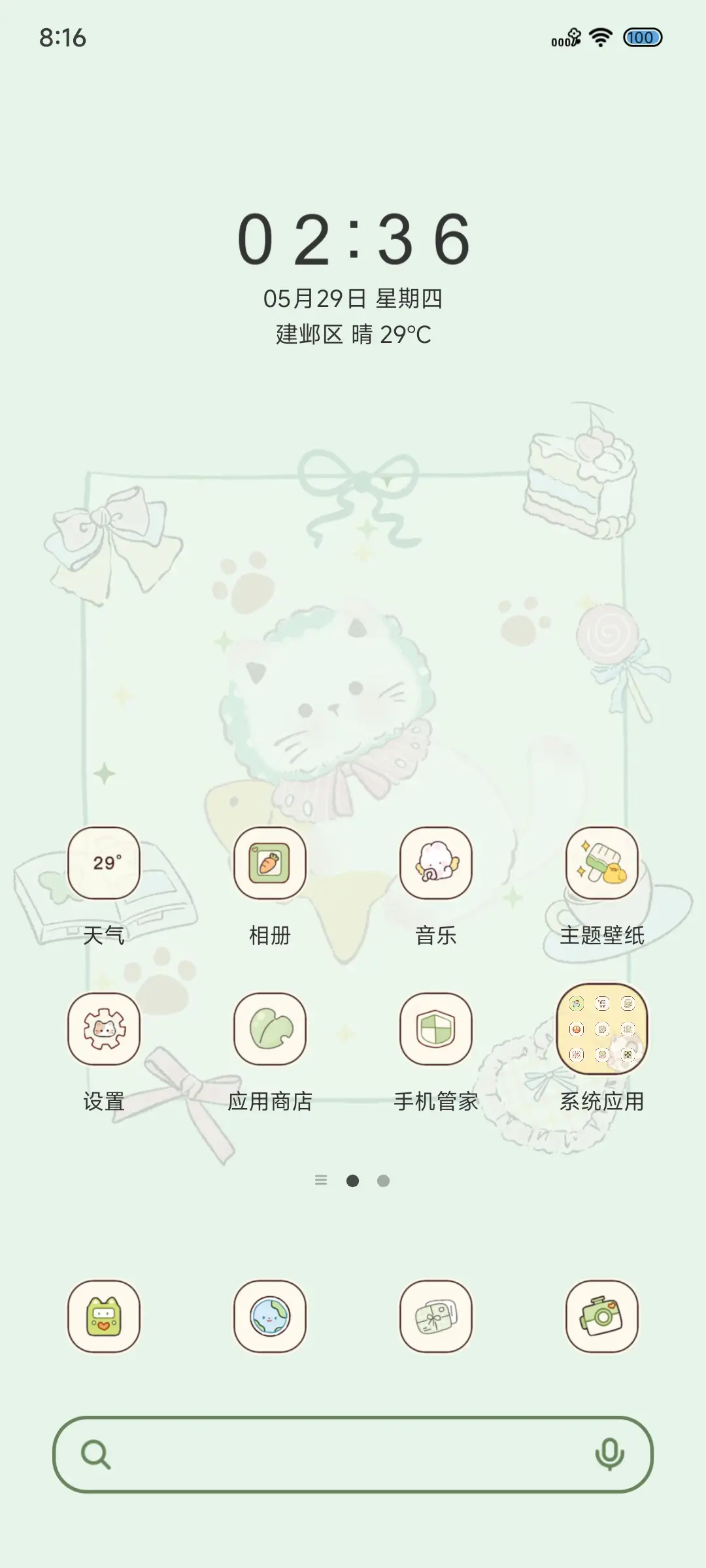Viewport: 706px width, 1568px height.
Task: Launch the 音乐 music app
Action: coord(436,864)
